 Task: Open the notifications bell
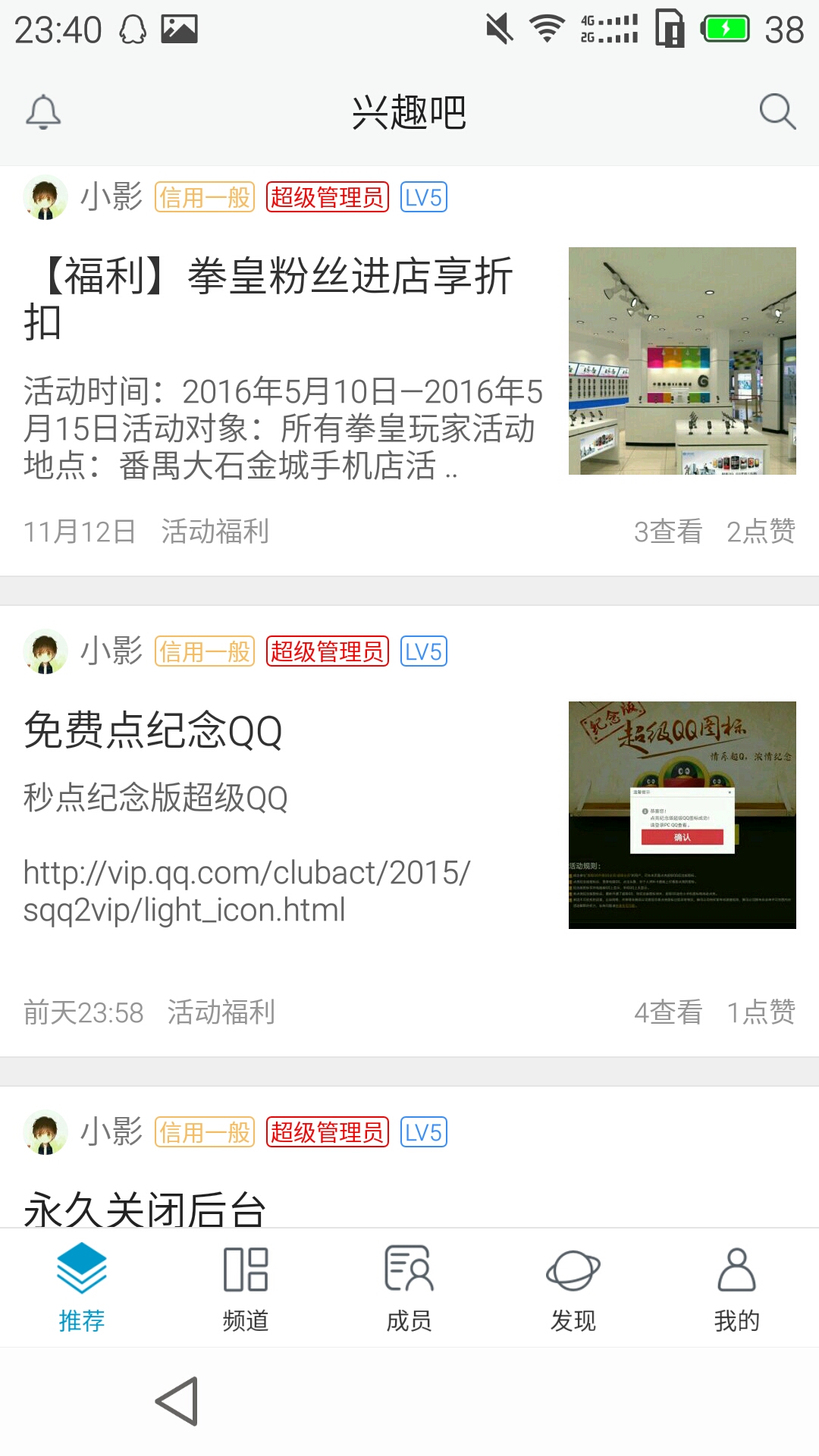(x=43, y=112)
